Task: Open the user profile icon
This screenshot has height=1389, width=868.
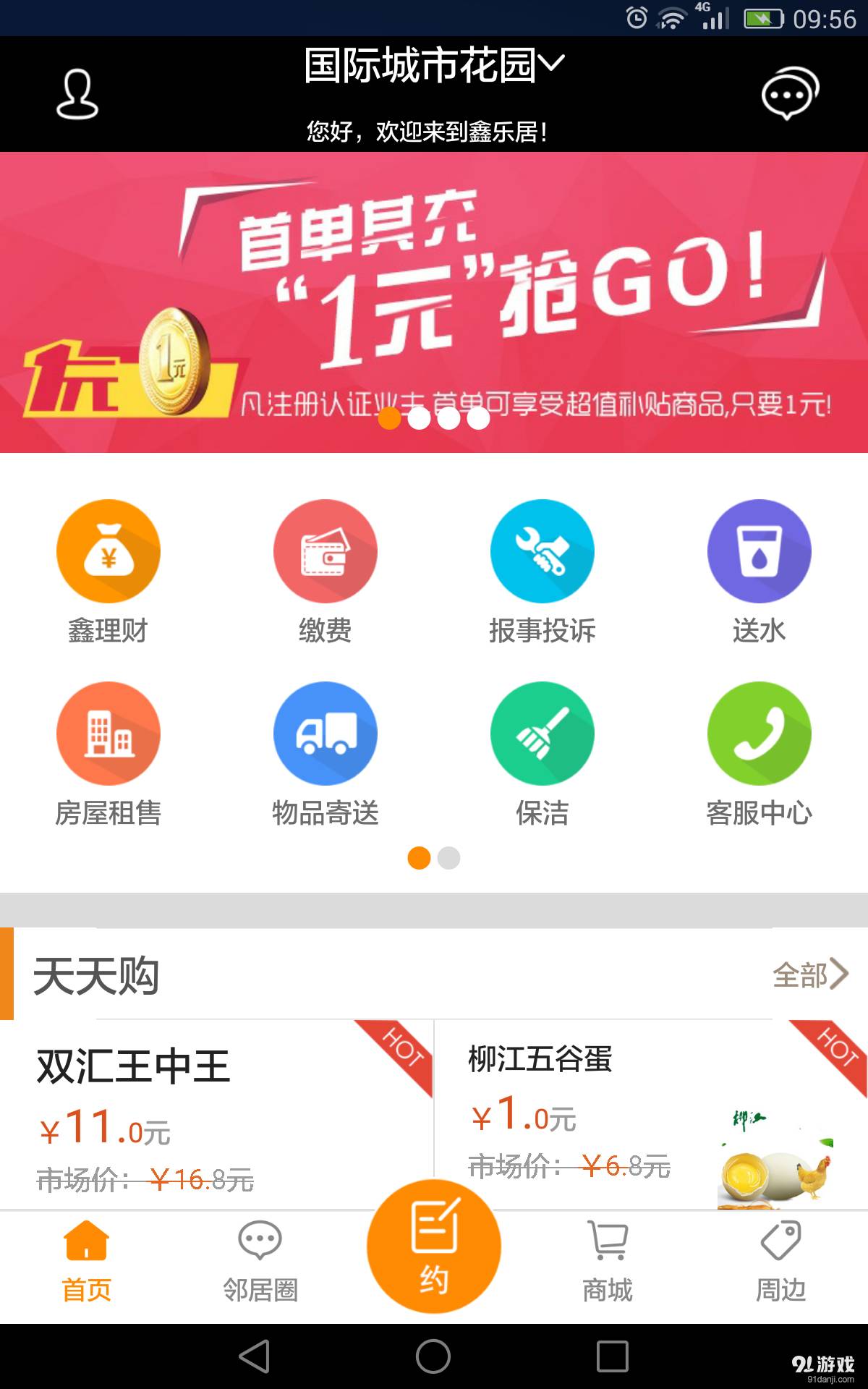Action: tap(77, 94)
